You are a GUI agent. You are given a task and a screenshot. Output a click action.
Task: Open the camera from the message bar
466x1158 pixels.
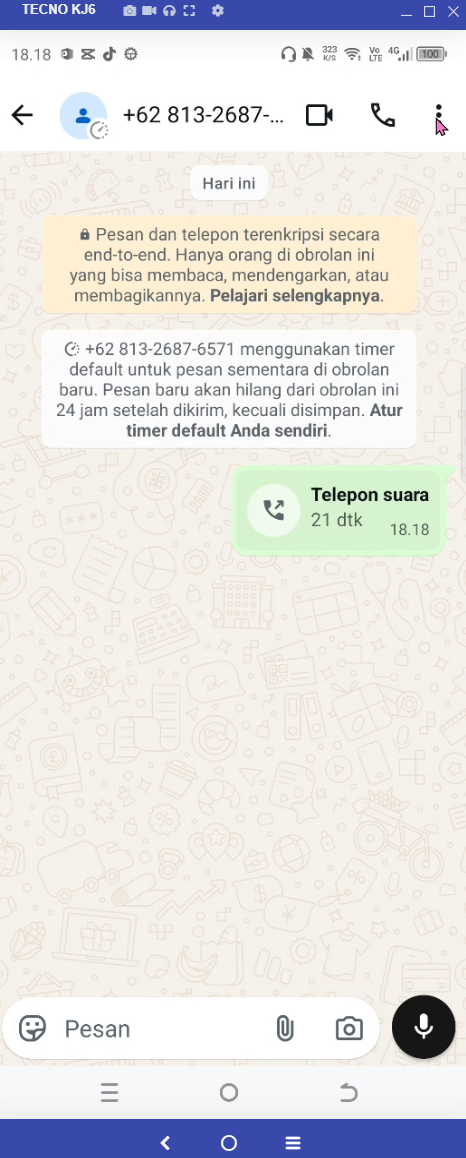(x=349, y=1028)
